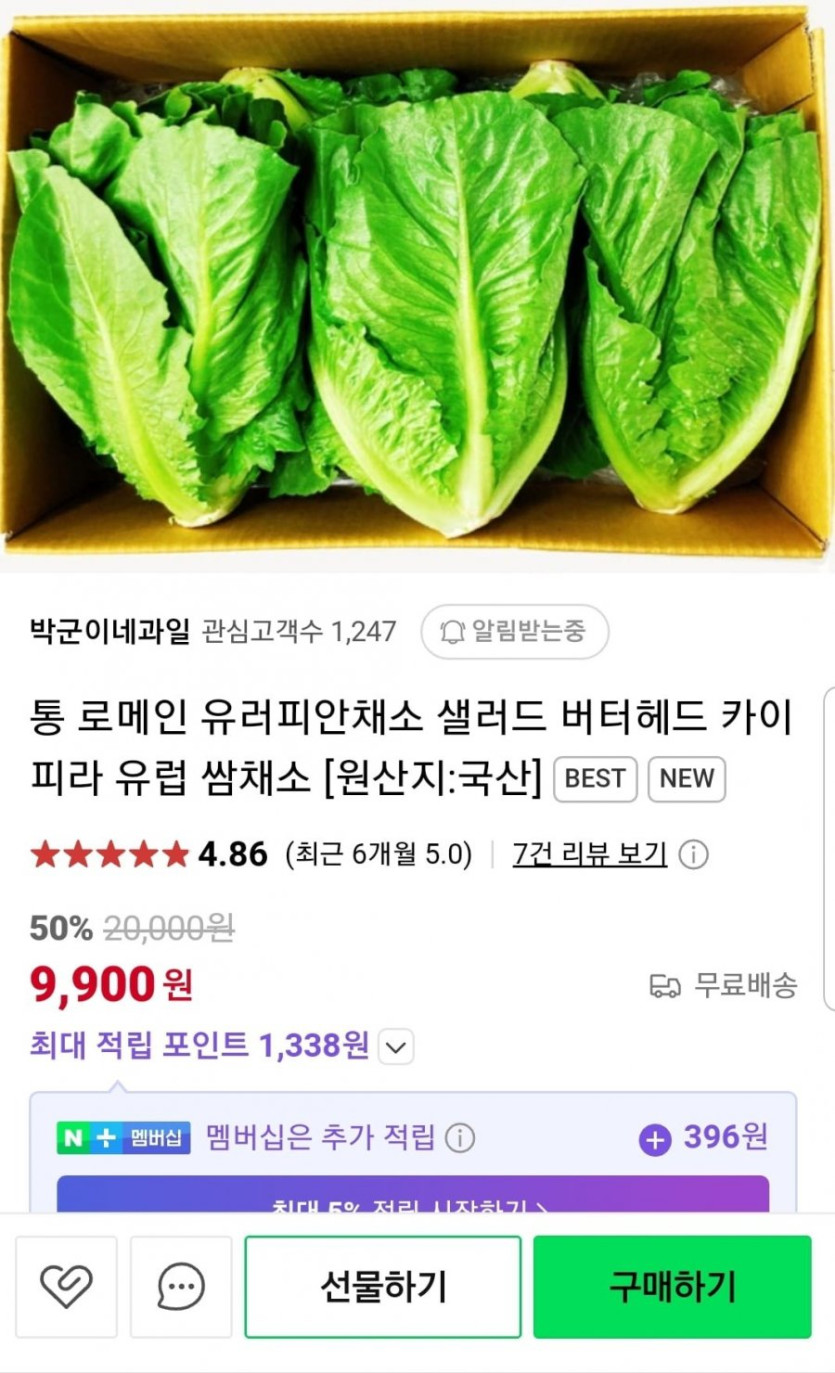Tap 구매하기 to buy the romaine

672,1286
